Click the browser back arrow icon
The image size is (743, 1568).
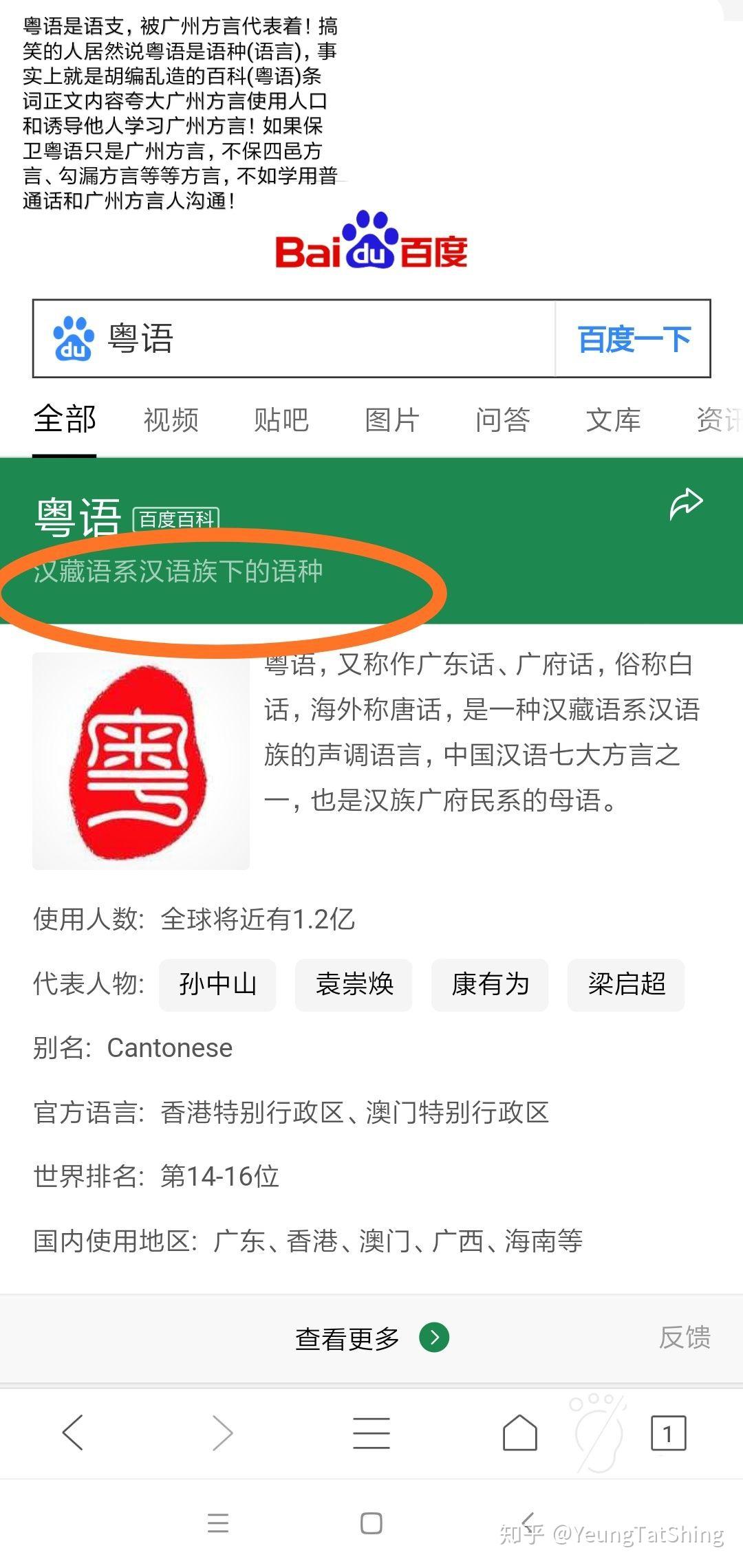(x=74, y=1433)
